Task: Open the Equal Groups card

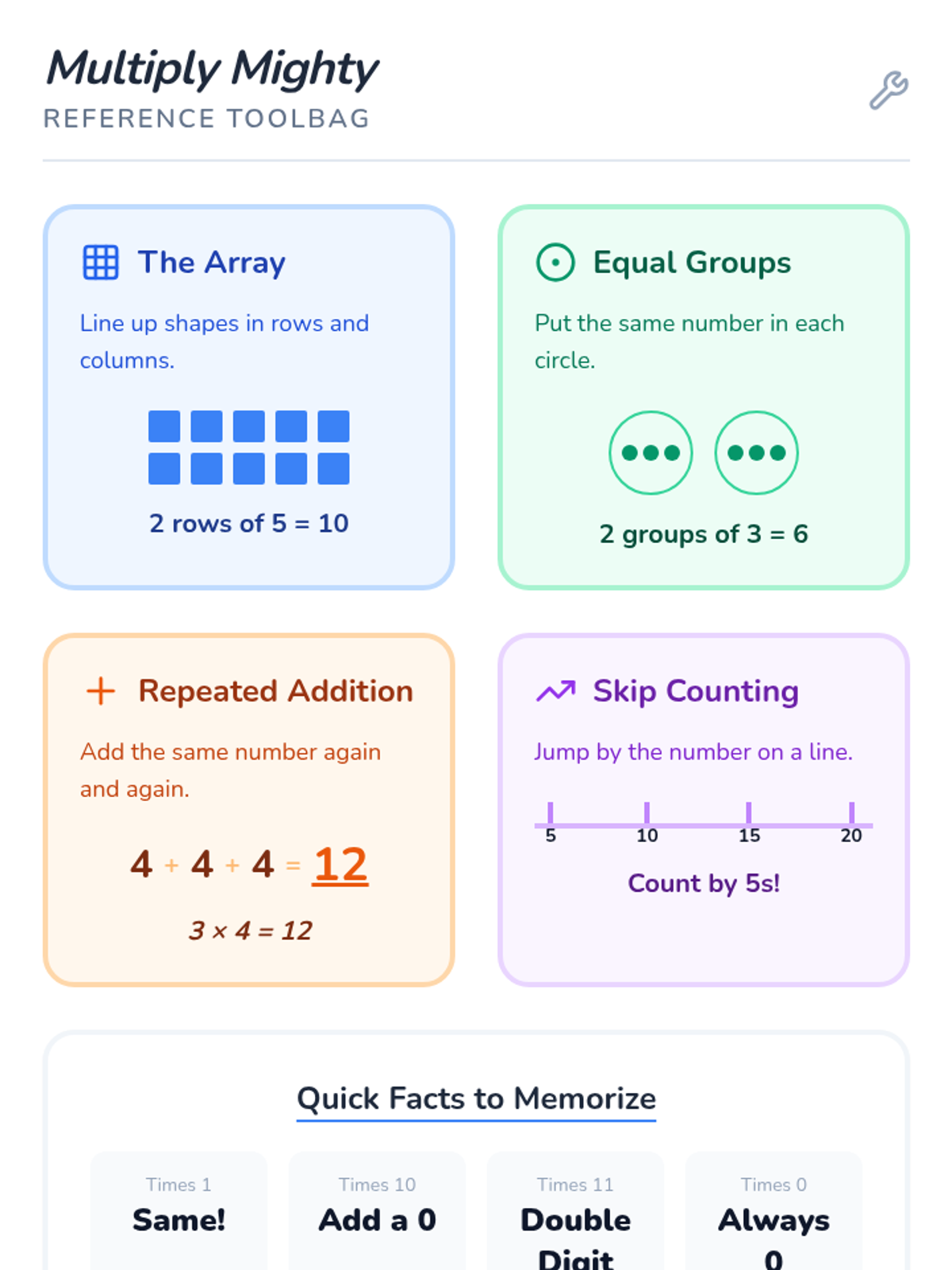Action: click(x=704, y=397)
